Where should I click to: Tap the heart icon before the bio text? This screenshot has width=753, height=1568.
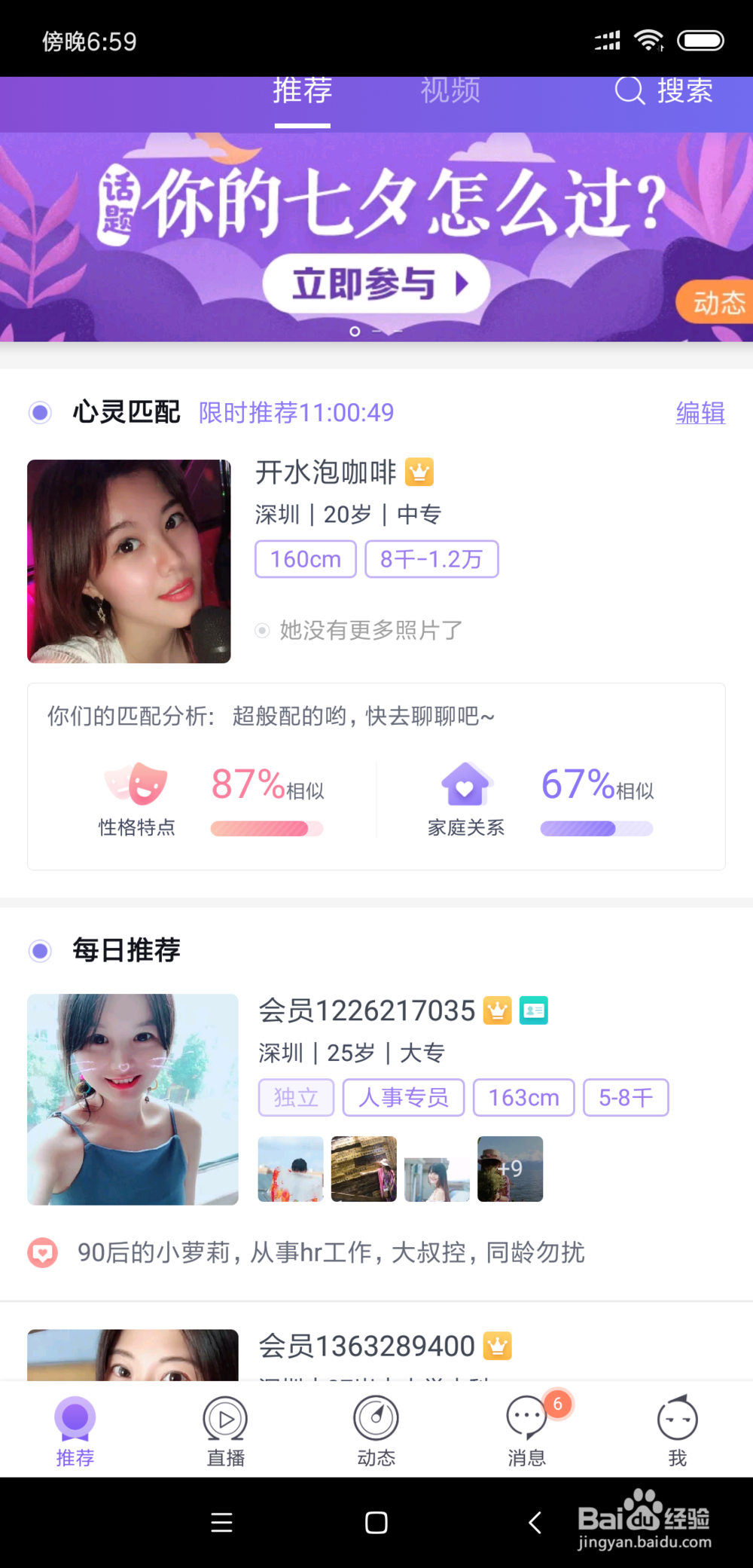pyautogui.click(x=42, y=1252)
